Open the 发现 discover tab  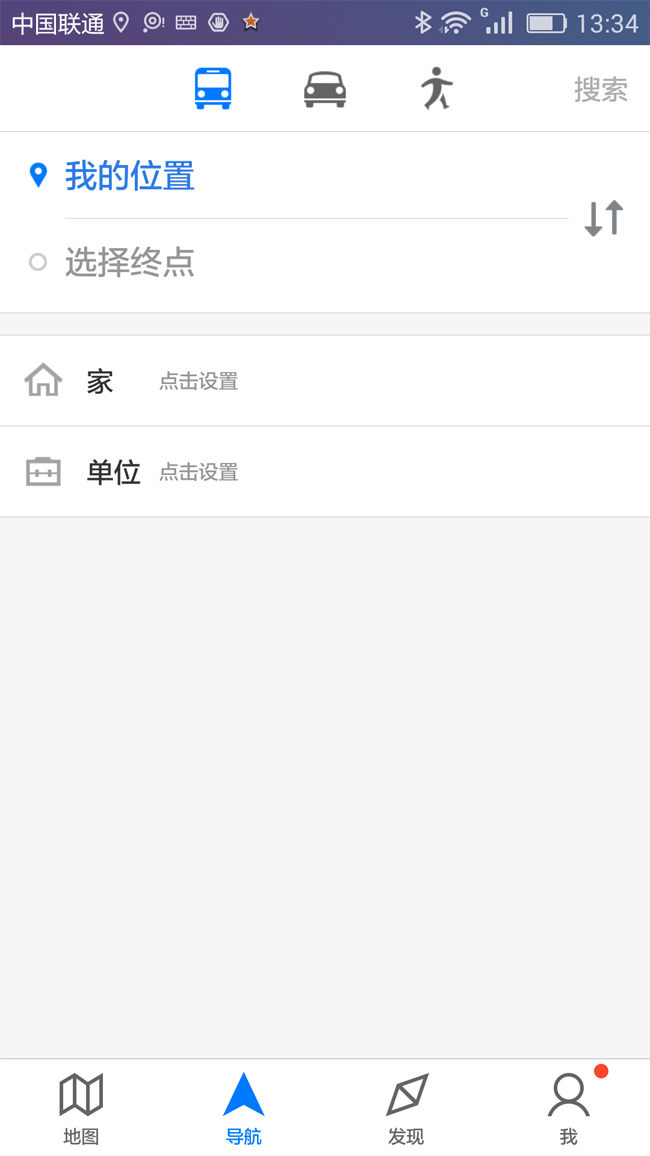(x=406, y=1108)
